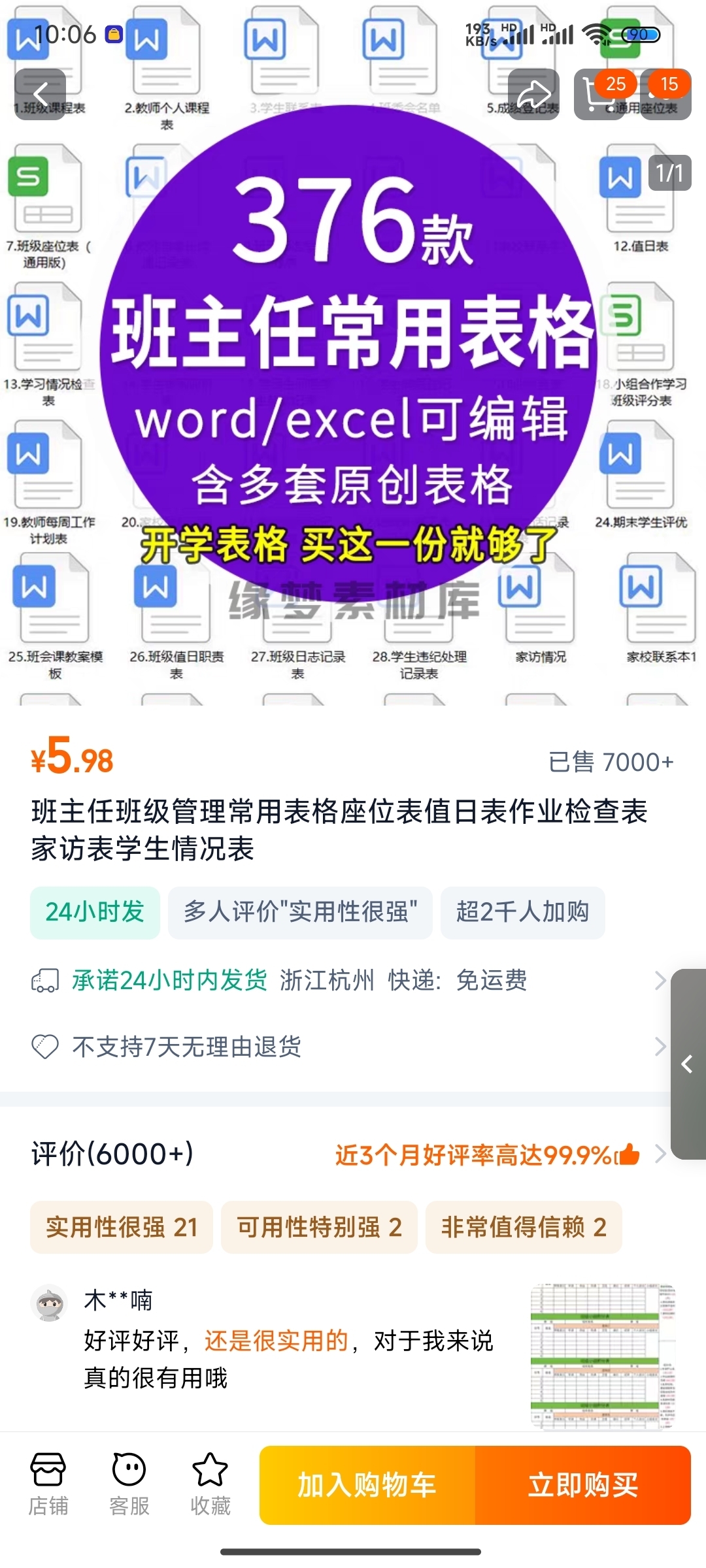
Task: Filter reviews by 实用性很强 21
Action: tap(122, 1228)
